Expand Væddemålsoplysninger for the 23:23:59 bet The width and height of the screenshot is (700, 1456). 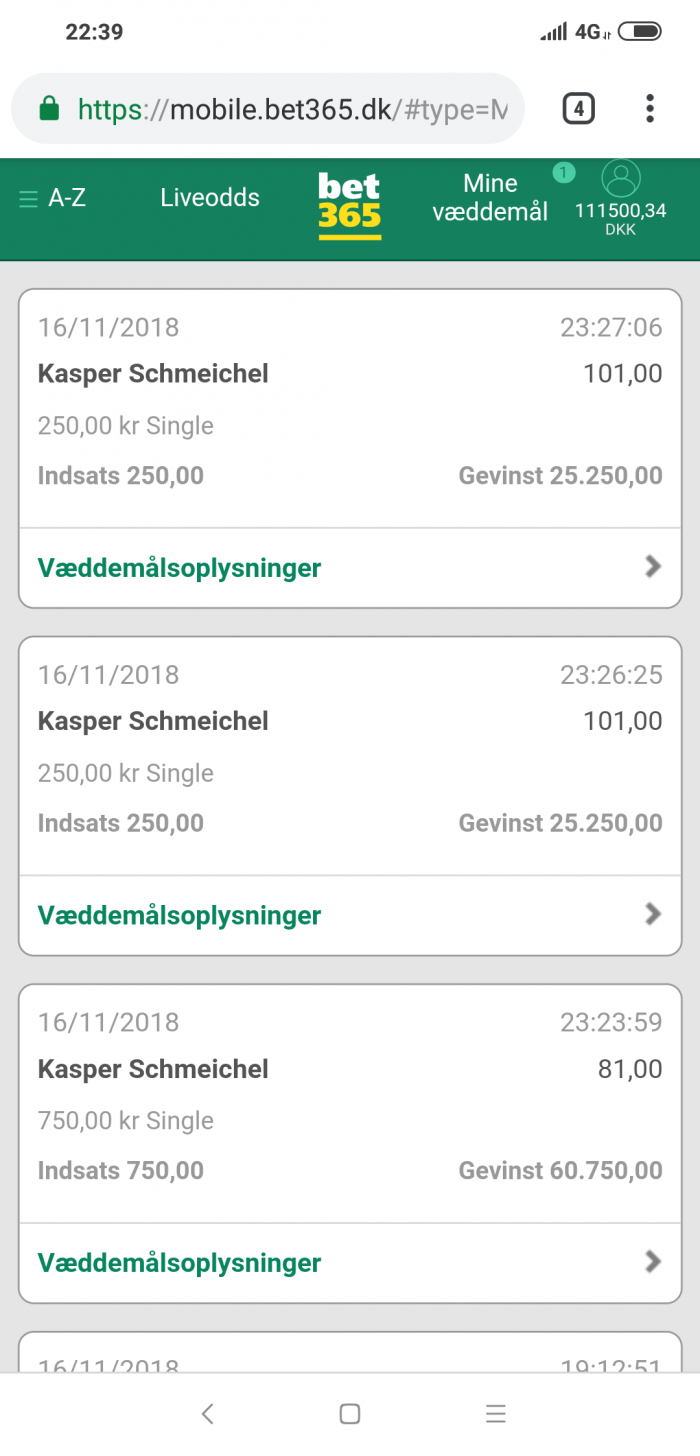[350, 1263]
